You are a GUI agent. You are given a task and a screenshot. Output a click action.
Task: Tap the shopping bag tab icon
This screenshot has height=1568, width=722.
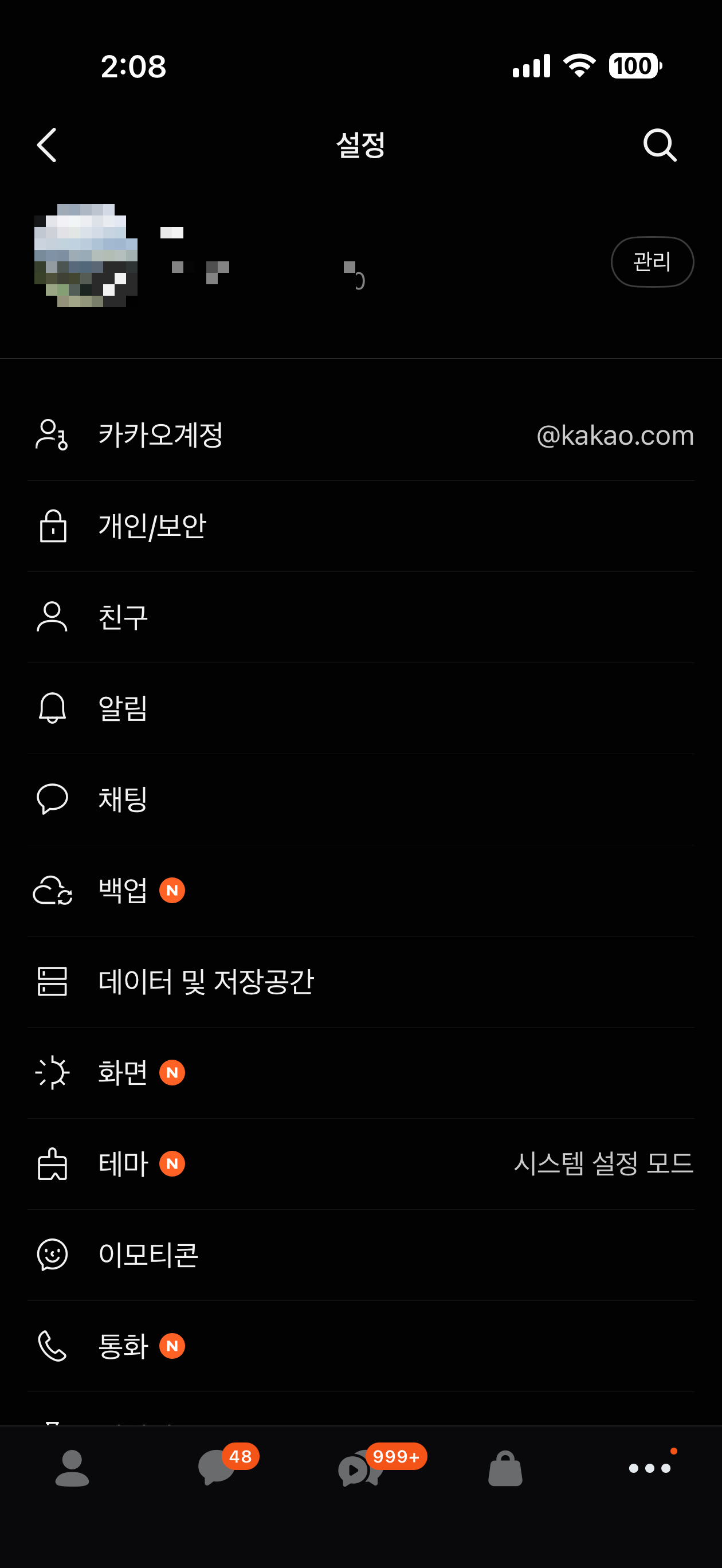click(505, 1467)
